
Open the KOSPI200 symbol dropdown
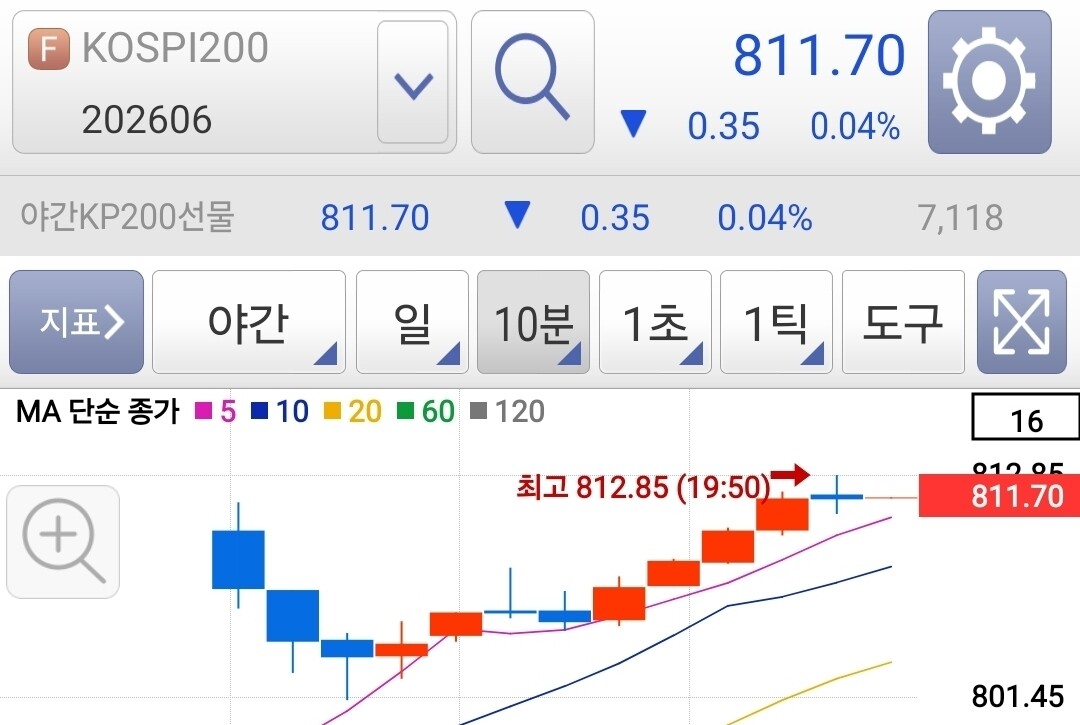[412, 84]
